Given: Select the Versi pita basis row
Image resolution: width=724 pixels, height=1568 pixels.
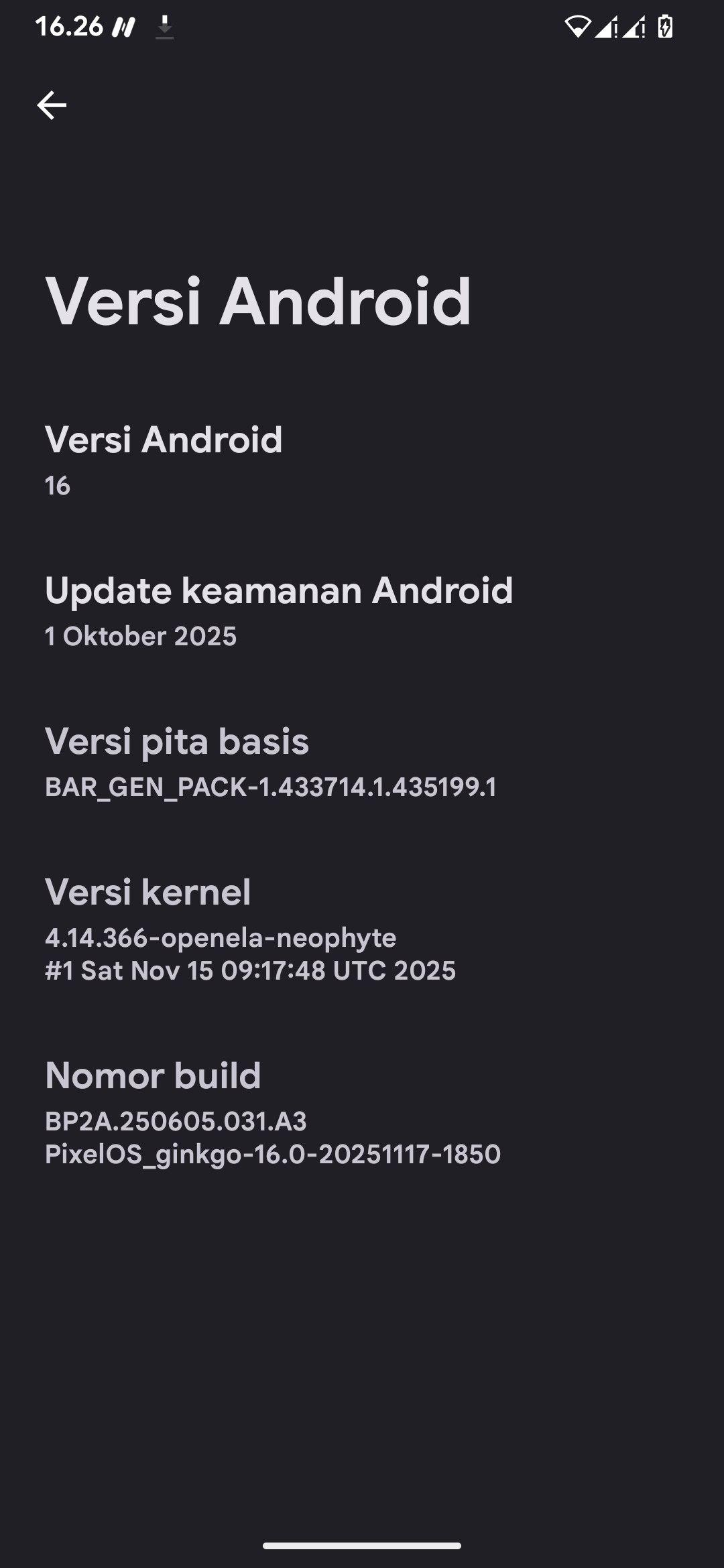Looking at the screenshot, I should [x=362, y=762].
